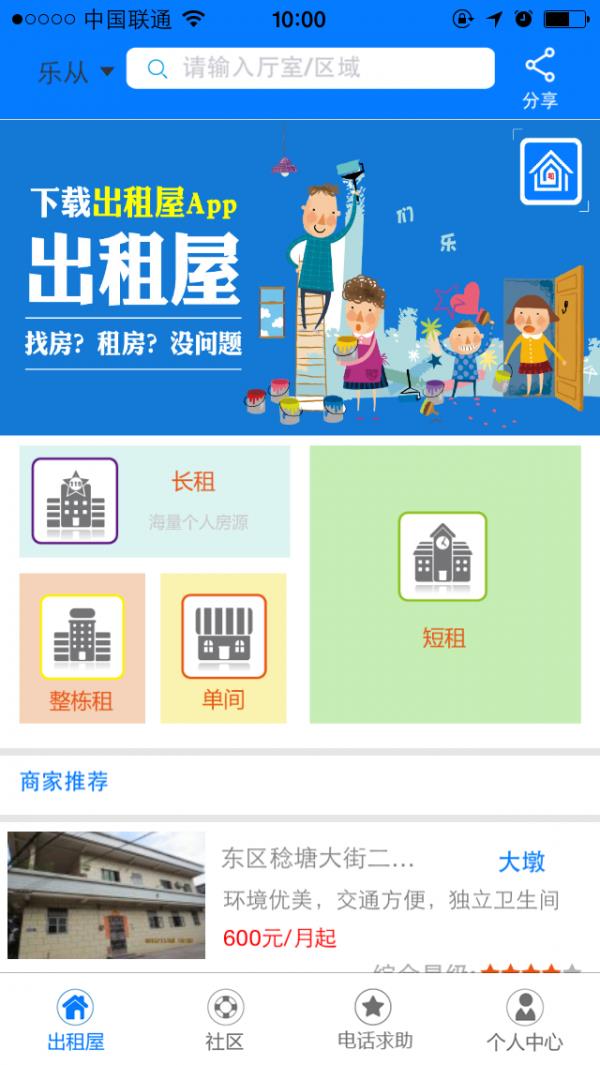Share via the 分享 icon

540,78
